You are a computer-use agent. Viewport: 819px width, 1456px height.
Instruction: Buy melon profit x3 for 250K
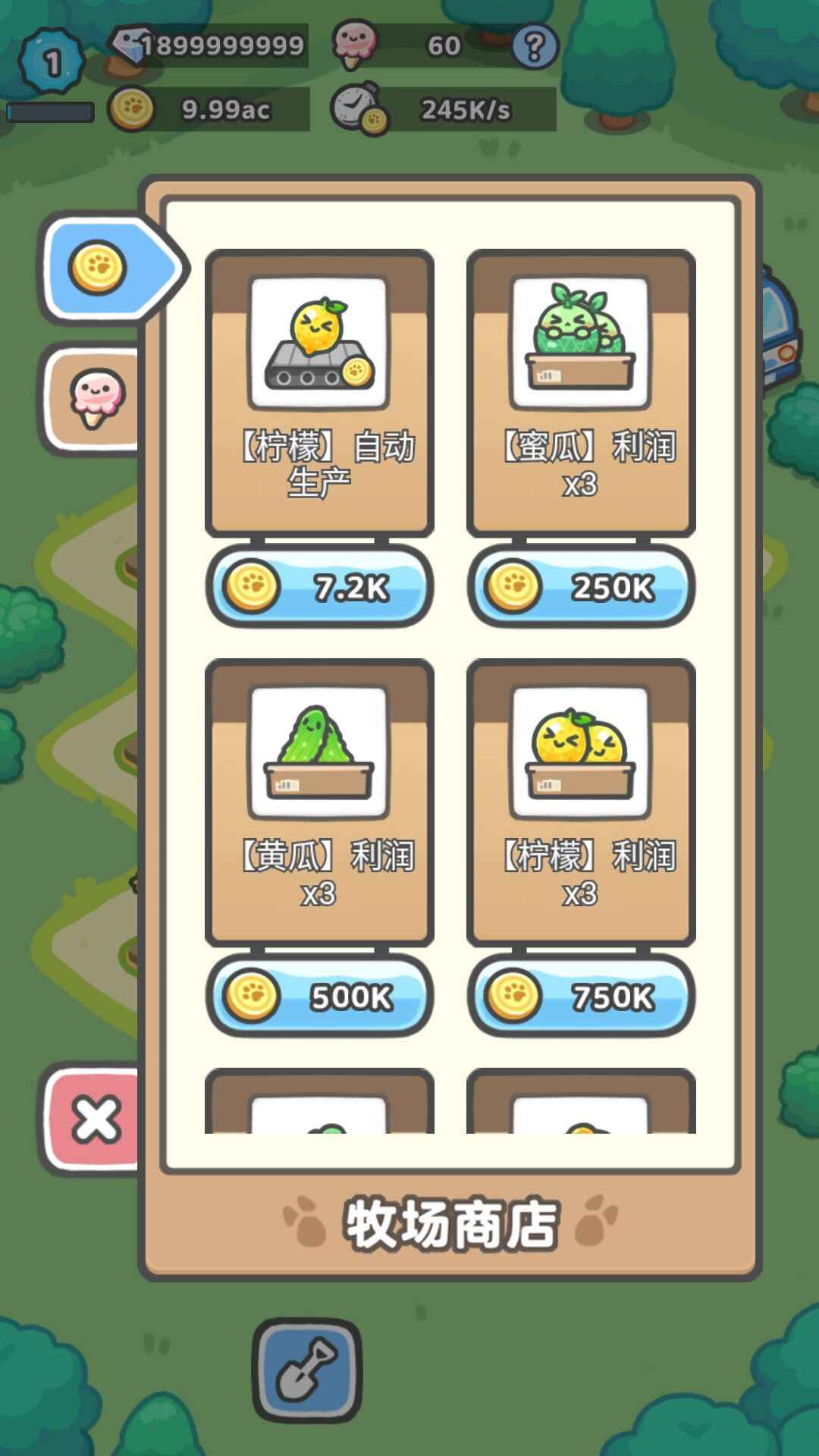point(581,587)
